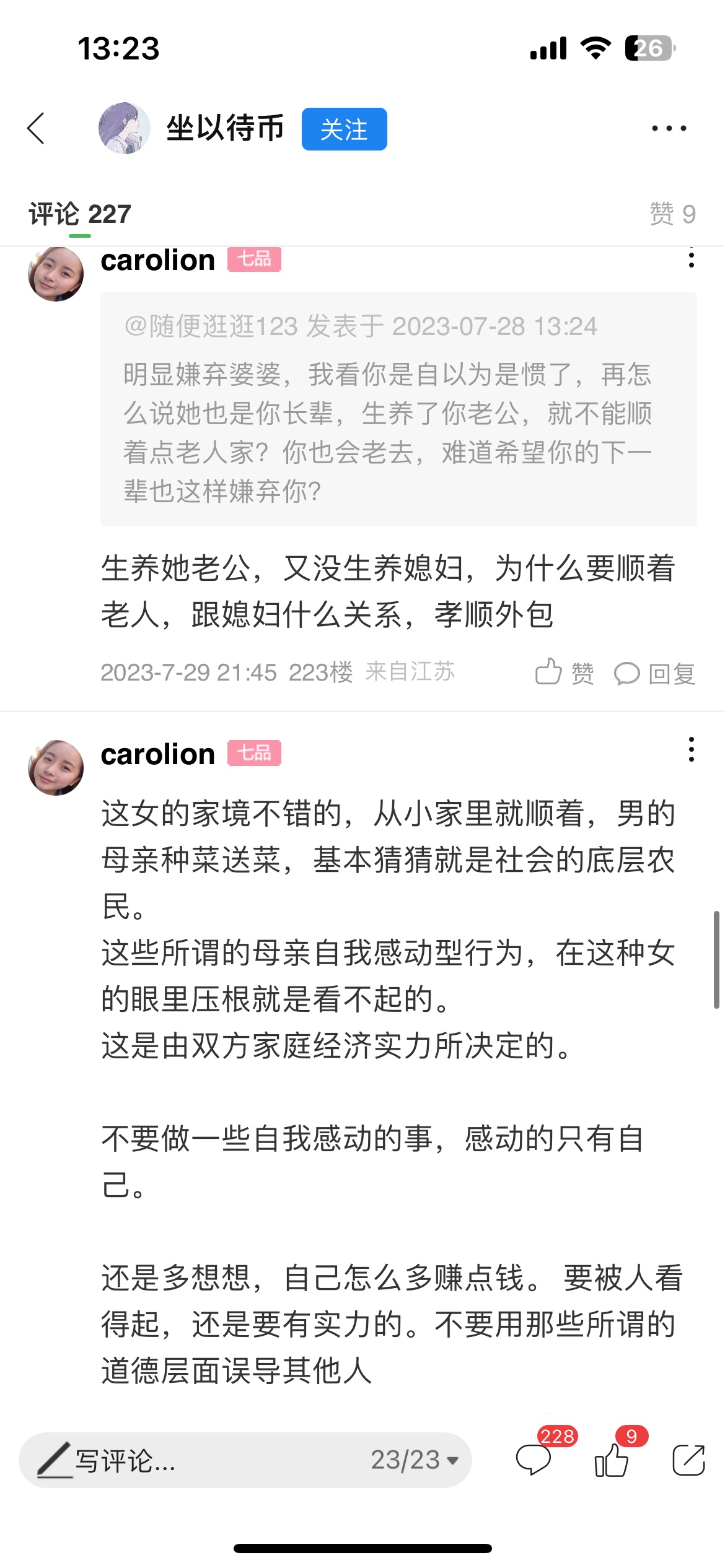Open the 23/23 page selector
This screenshot has width=725, height=1568.
(415, 1460)
